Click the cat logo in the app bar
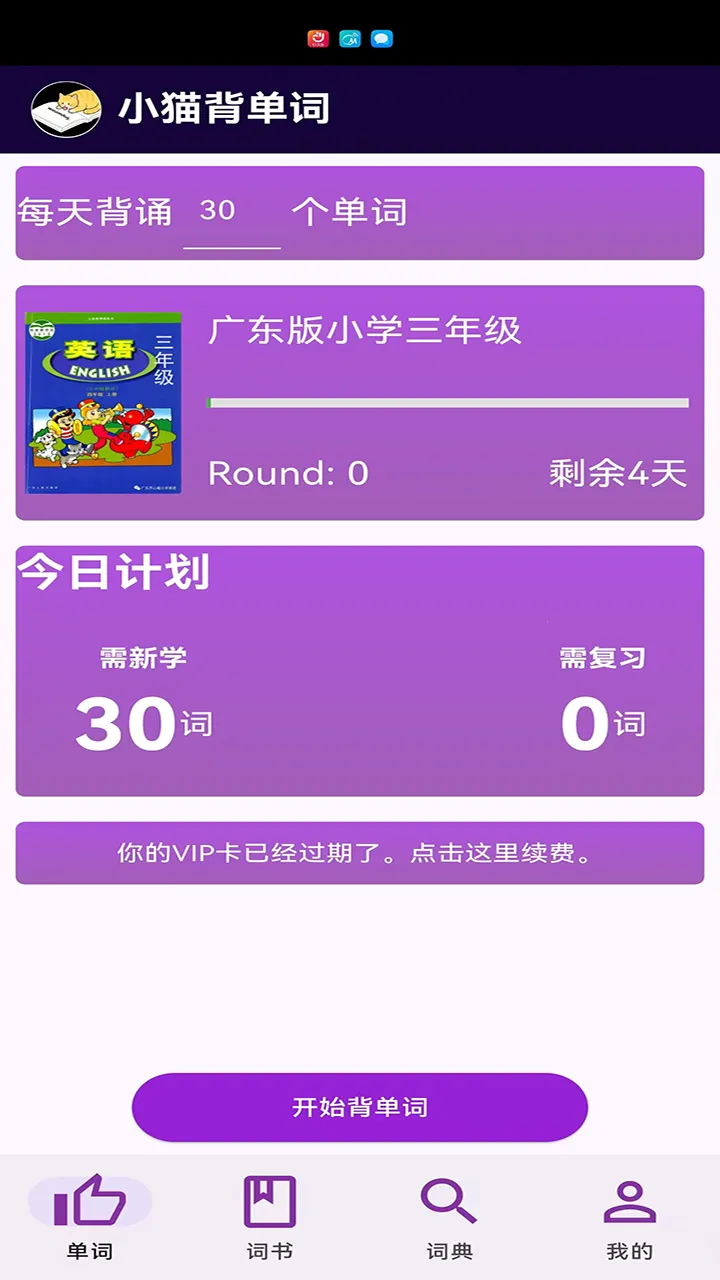This screenshot has width=720, height=1280. (x=66, y=109)
